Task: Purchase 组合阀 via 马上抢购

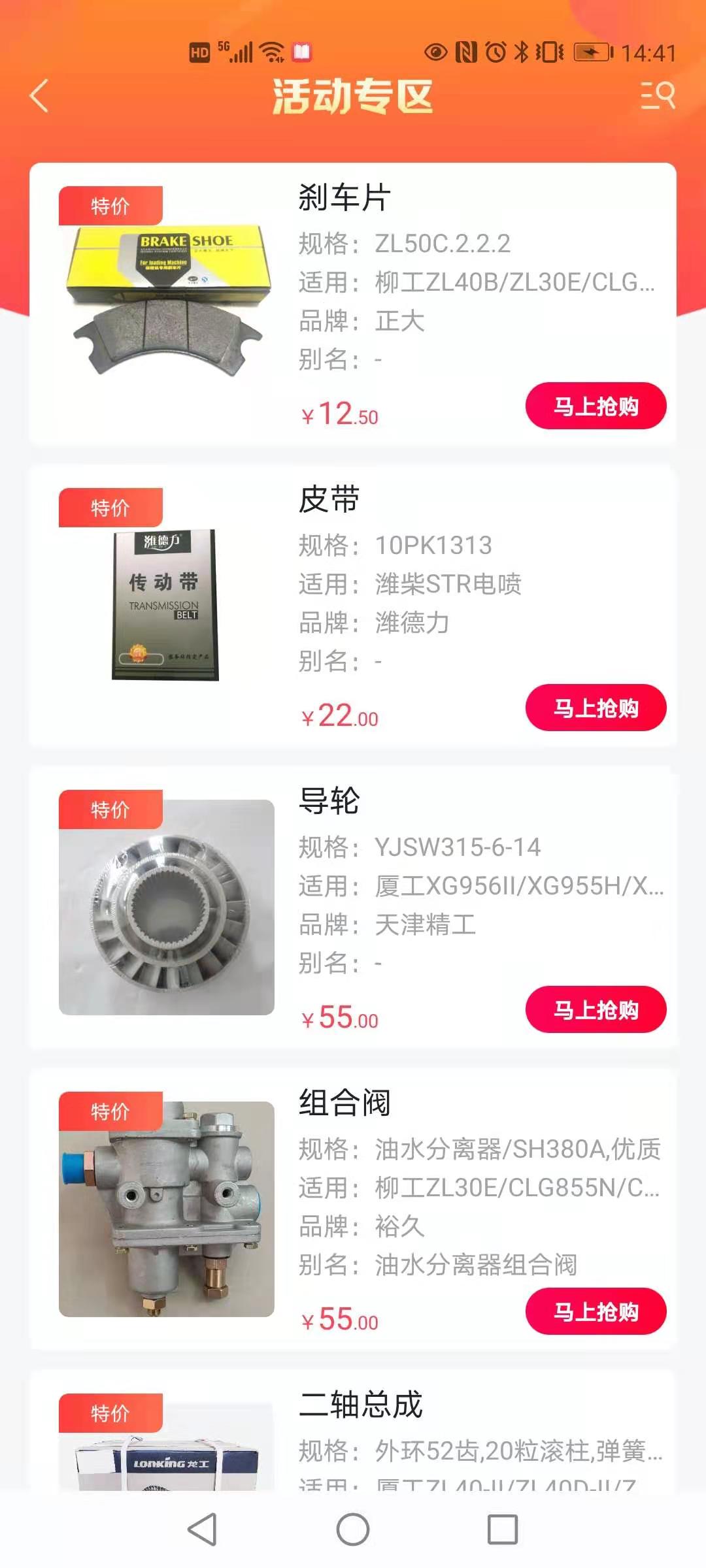Action: coord(596,1311)
